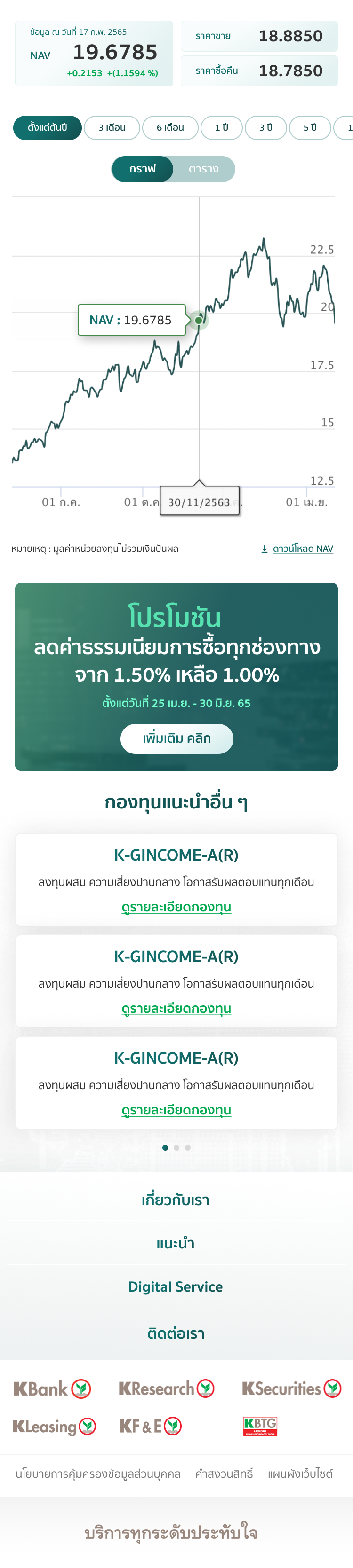Open the คำสงวนสิทธิ์ footer link

224,1474
